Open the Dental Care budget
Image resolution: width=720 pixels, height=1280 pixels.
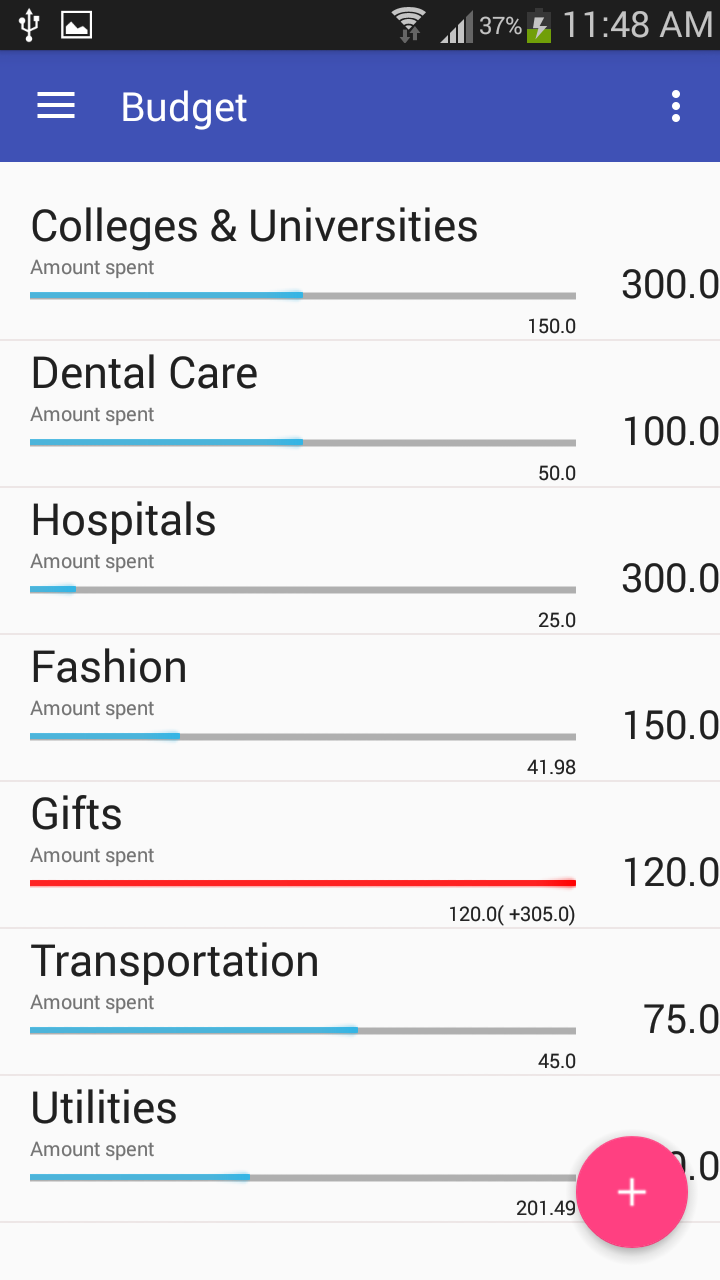360,414
